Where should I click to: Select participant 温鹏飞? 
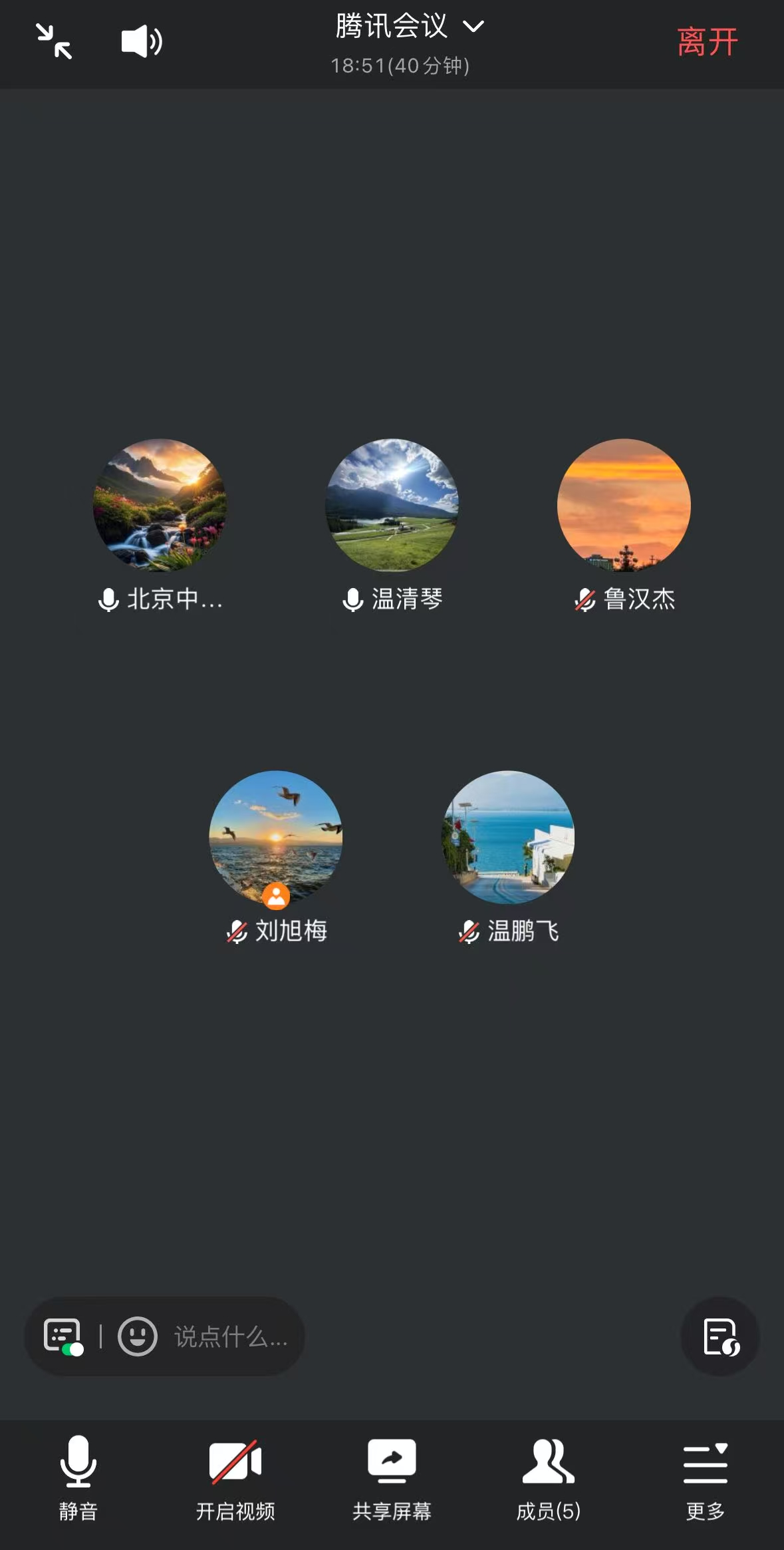tap(508, 838)
